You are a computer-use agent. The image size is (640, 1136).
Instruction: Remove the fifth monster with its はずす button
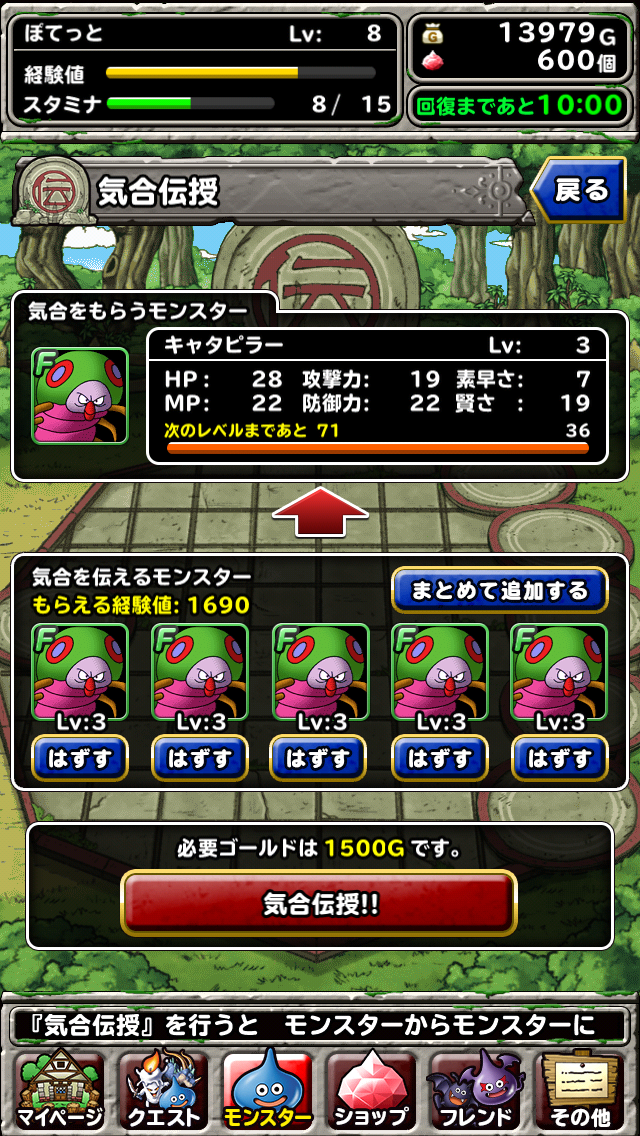click(x=560, y=758)
